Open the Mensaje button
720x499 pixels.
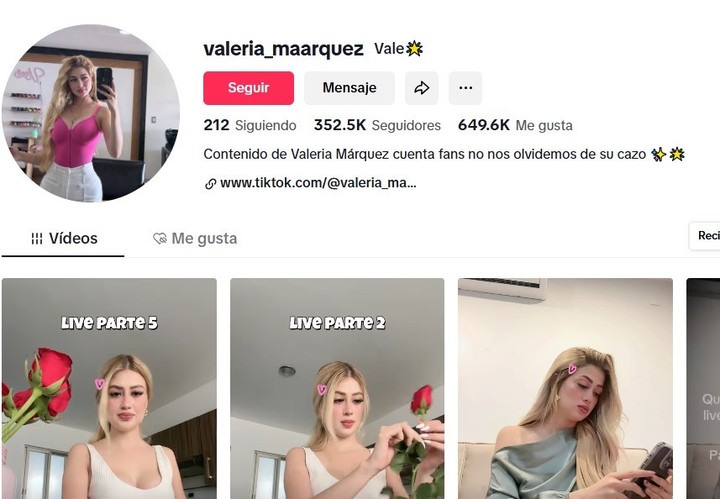[x=349, y=88]
